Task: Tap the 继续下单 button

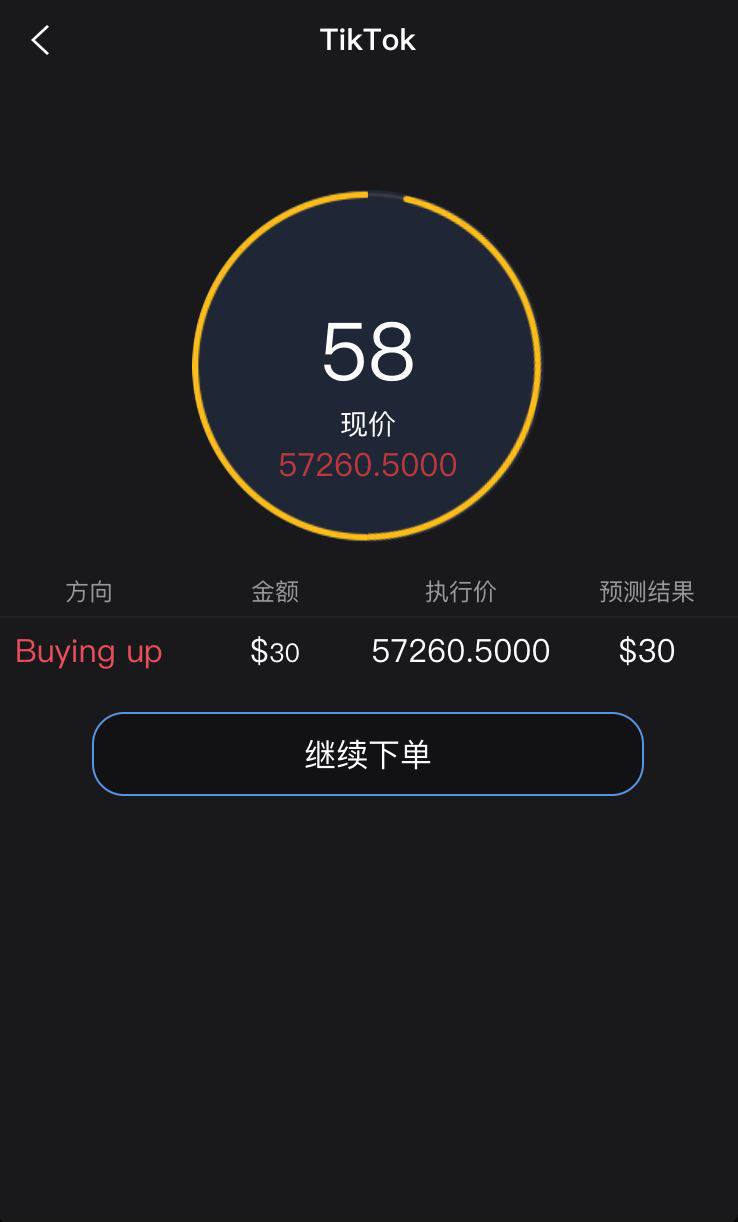Action: 367,754
